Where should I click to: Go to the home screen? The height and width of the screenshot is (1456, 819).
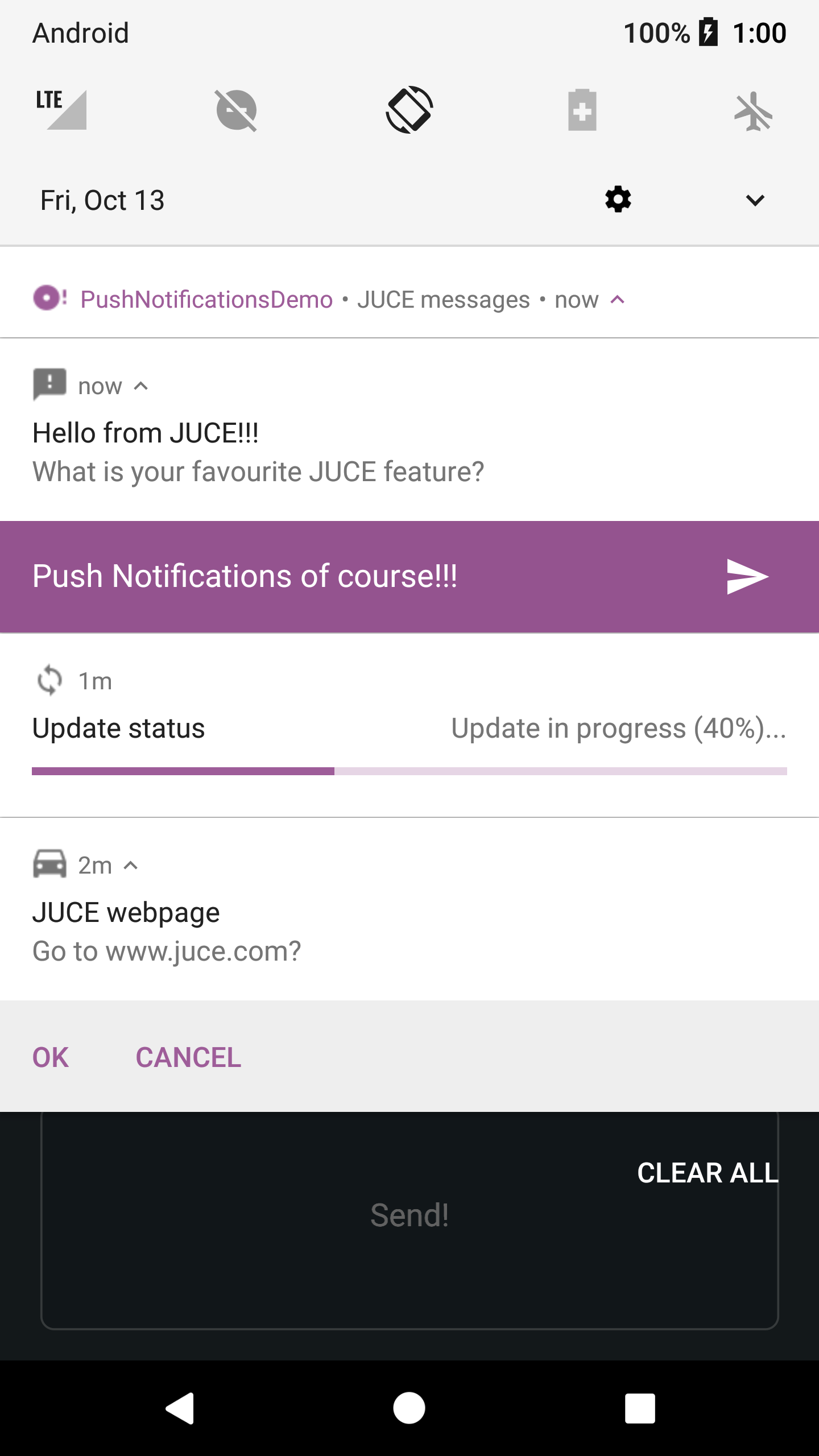point(409,1408)
